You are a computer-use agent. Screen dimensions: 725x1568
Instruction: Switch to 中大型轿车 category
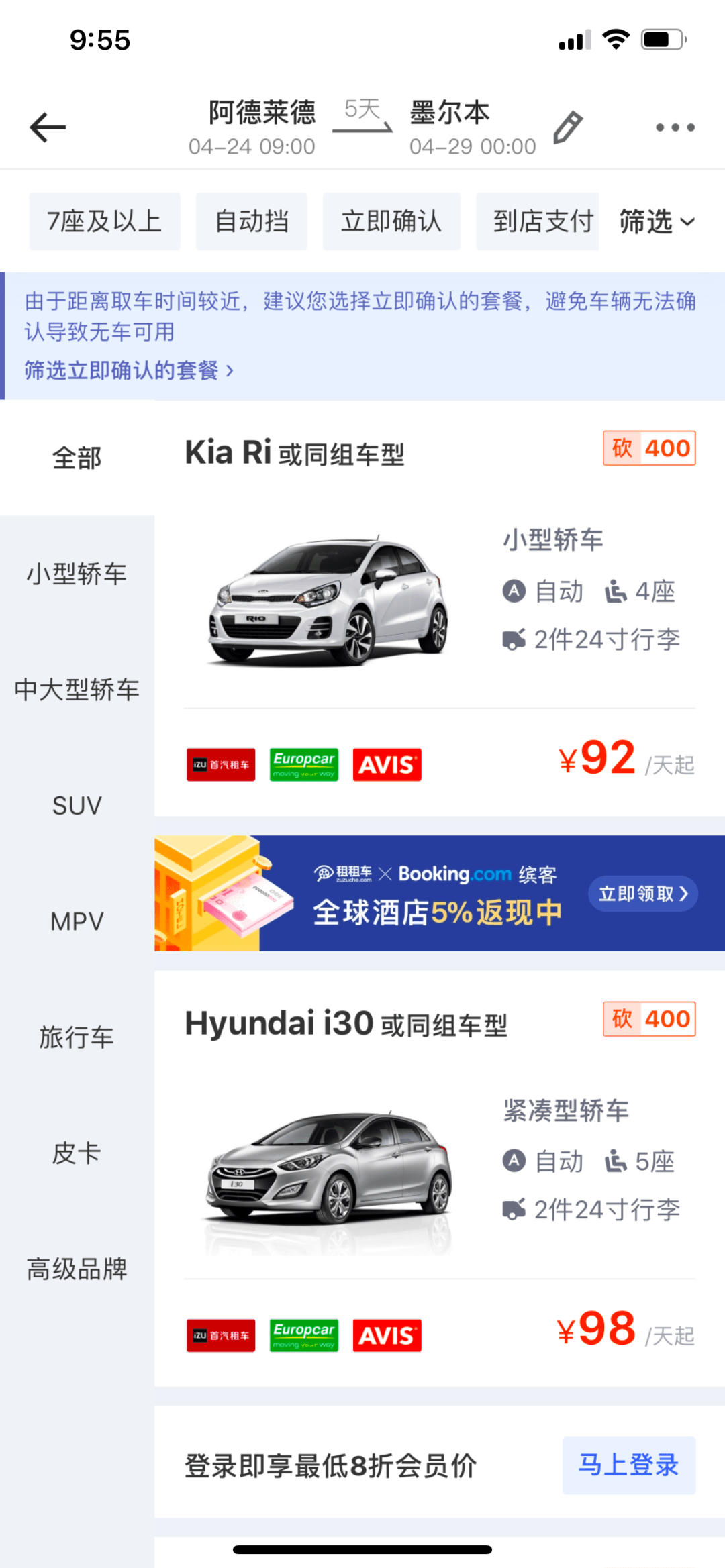pos(77,690)
